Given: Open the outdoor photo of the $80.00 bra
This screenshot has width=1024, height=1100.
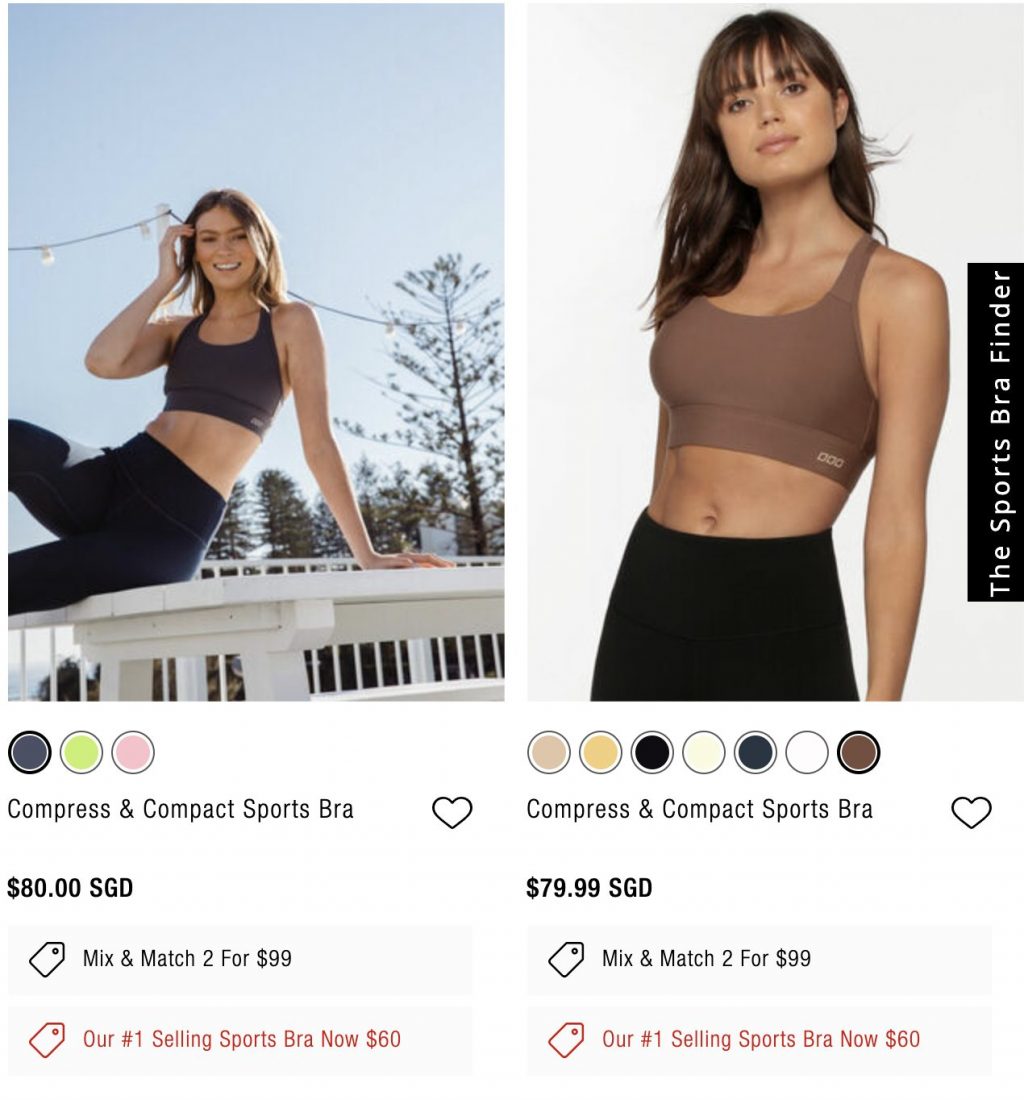Looking at the screenshot, I should [256, 350].
